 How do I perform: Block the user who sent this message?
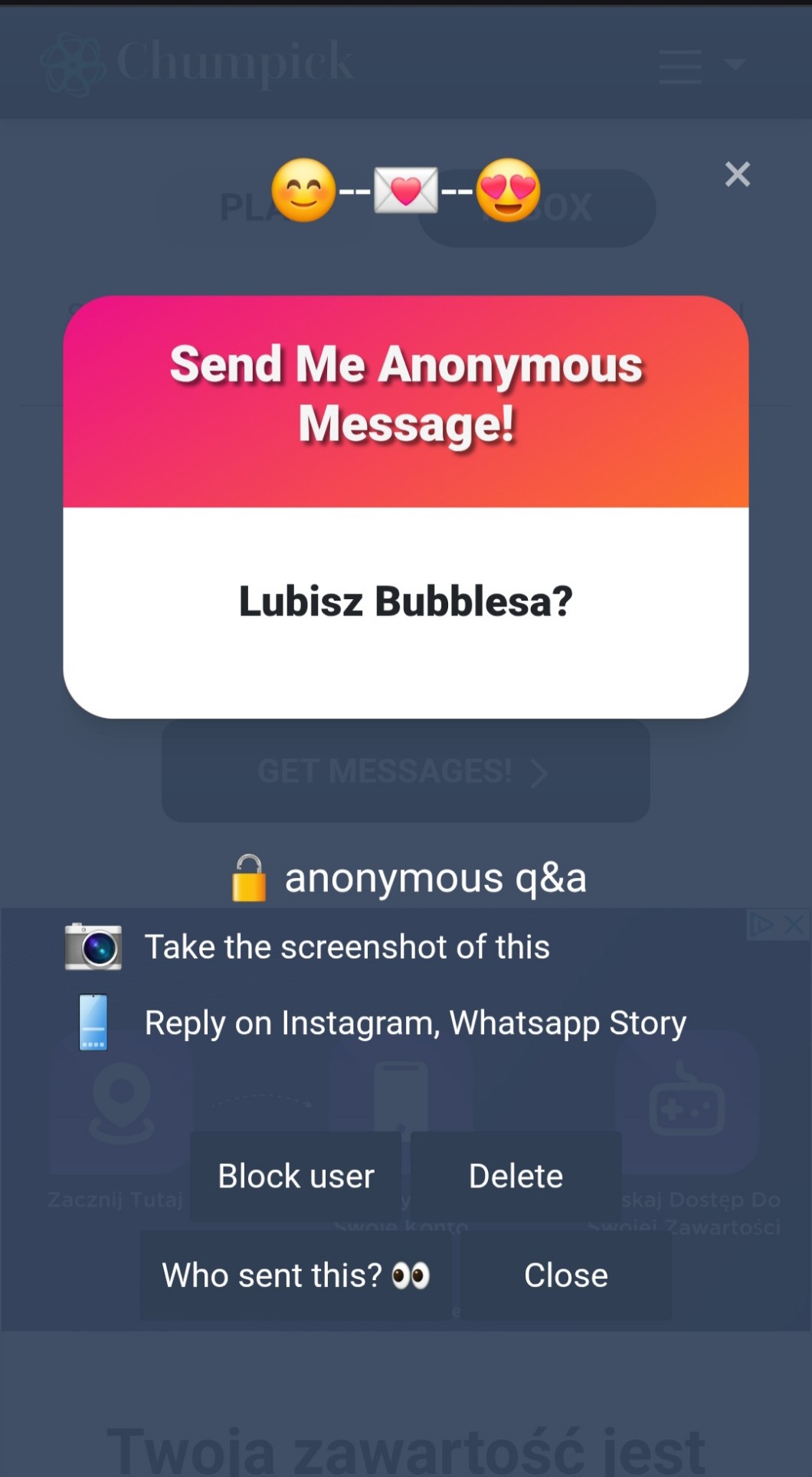coord(296,1176)
